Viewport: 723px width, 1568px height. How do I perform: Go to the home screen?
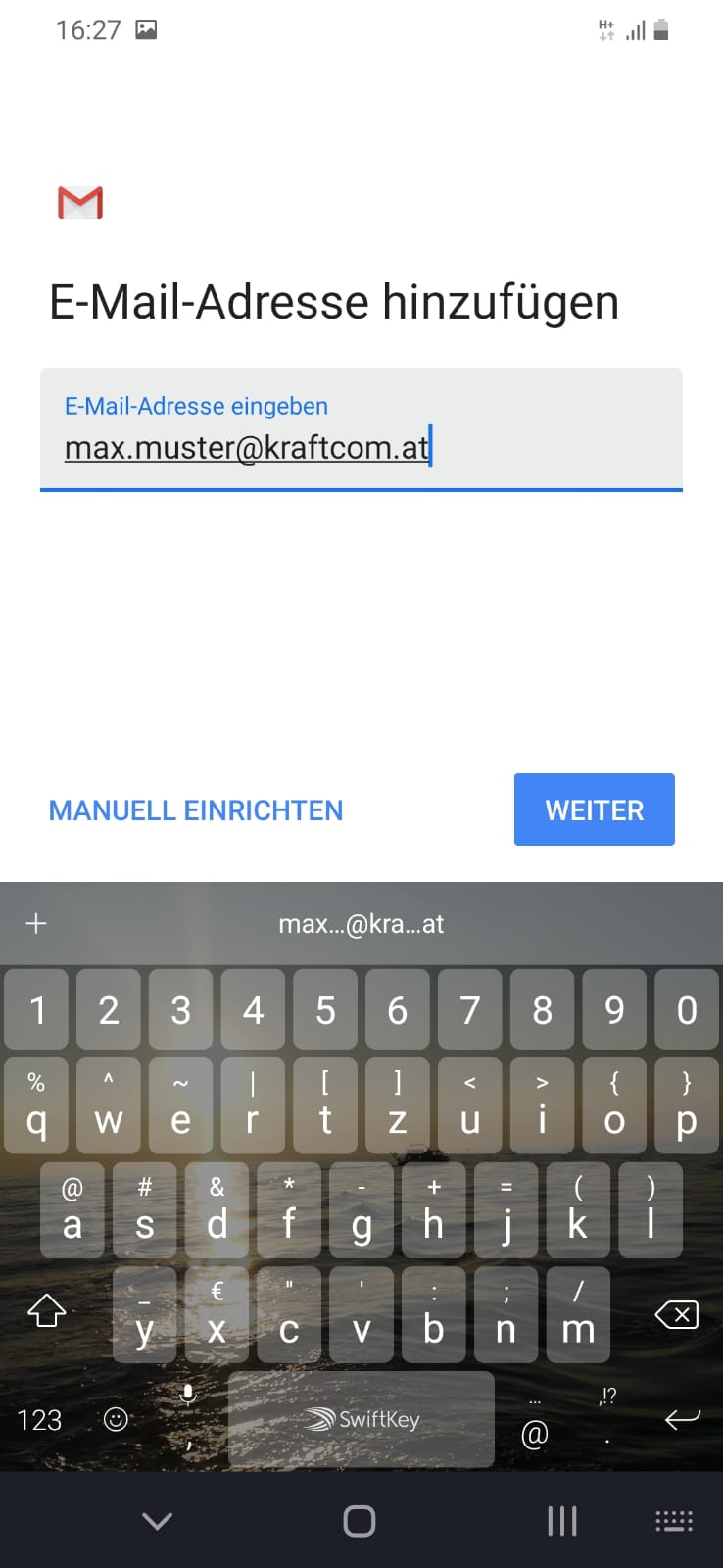(360, 1520)
